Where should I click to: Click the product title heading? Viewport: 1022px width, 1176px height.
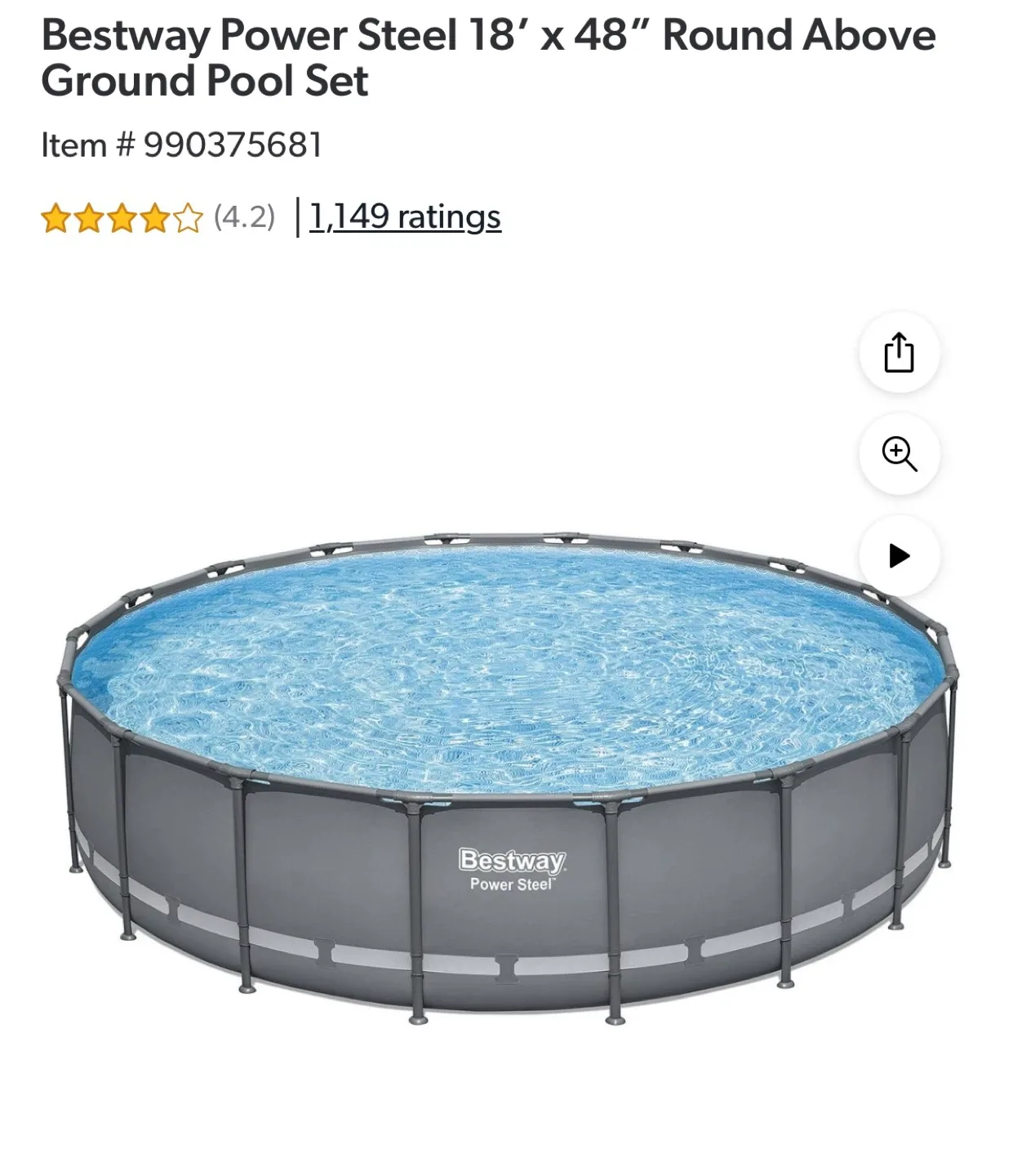490,57
